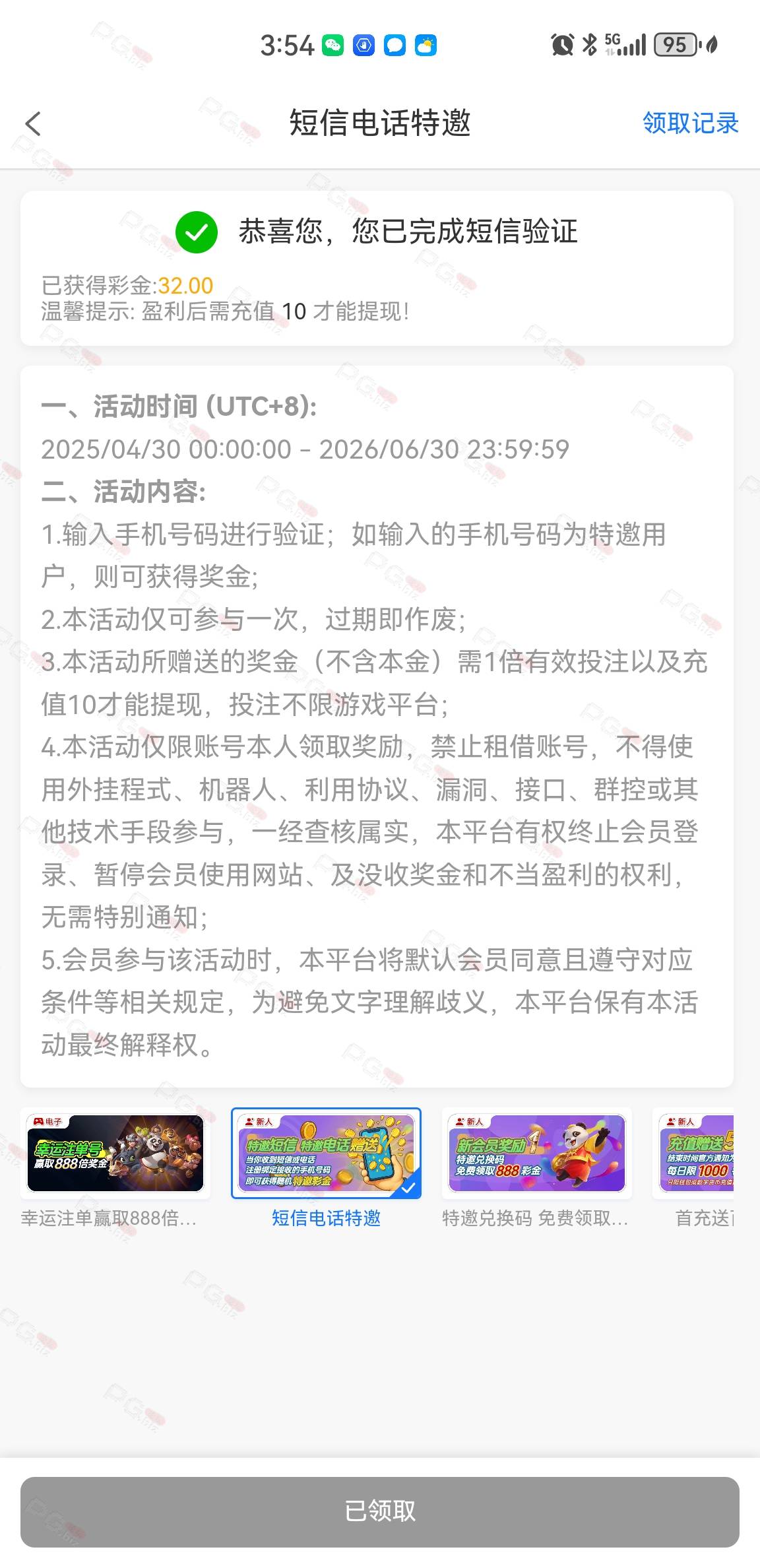Go back using the top-left arrow
Viewport: 760px width, 1568px height.
click(33, 123)
